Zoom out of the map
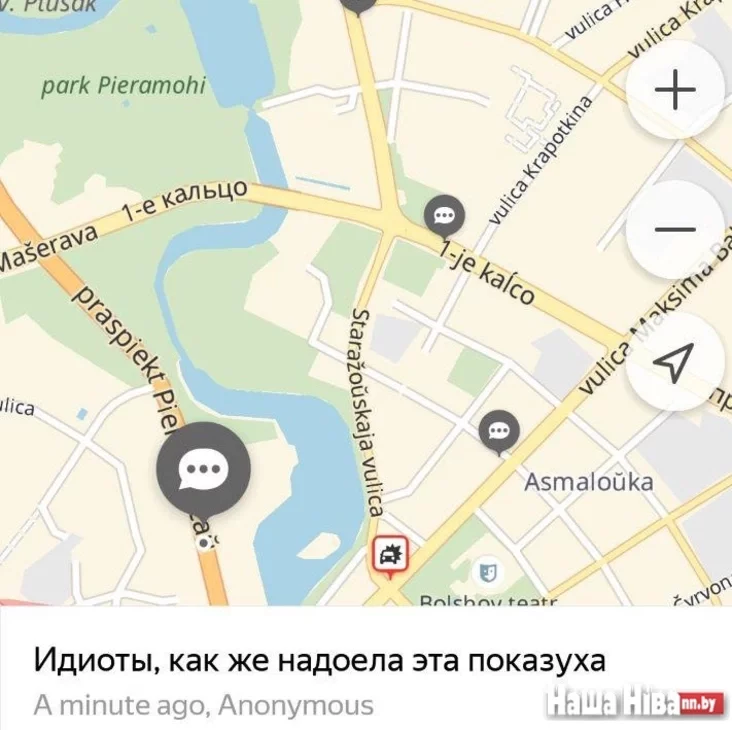The height and width of the screenshot is (730, 732). [x=675, y=229]
